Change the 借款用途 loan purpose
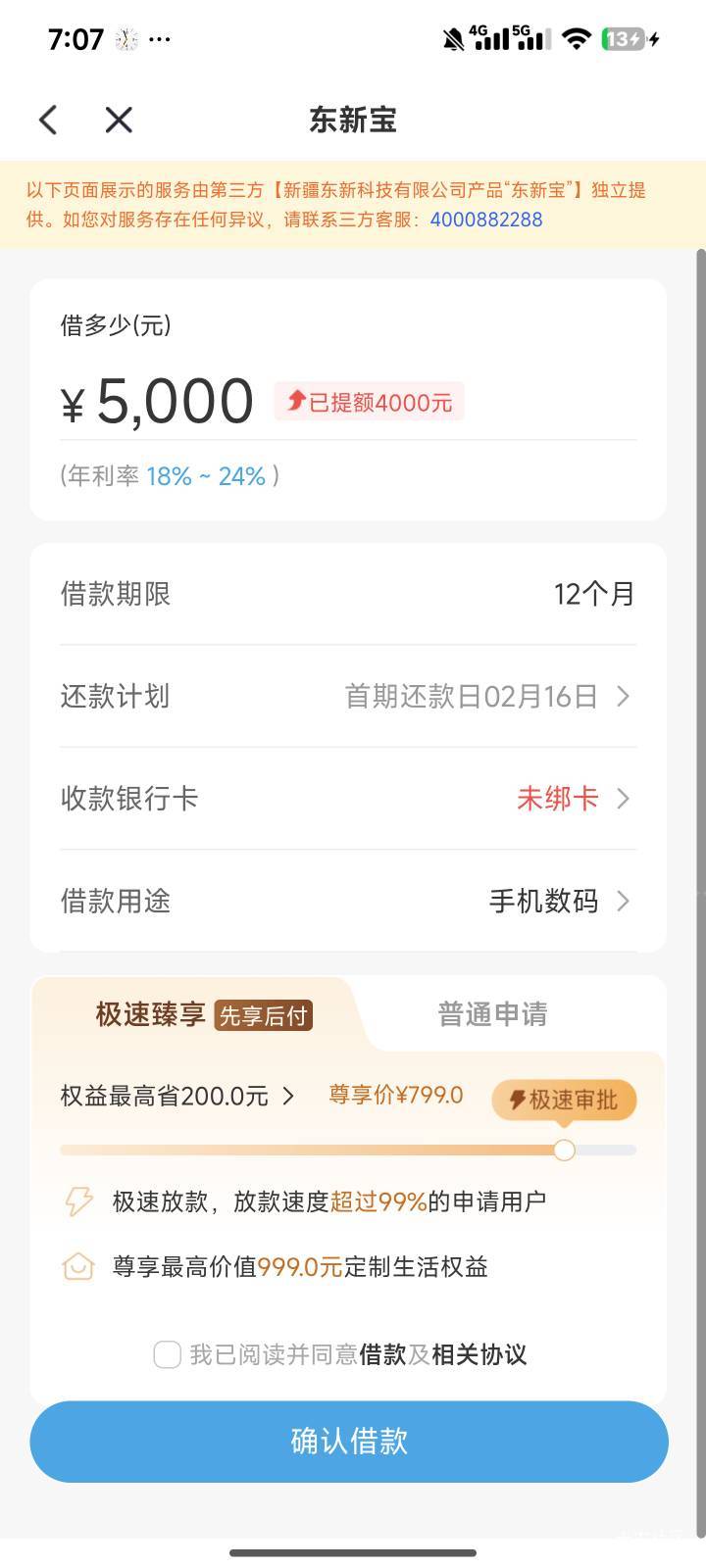The height and width of the screenshot is (1568, 706). pos(348,901)
